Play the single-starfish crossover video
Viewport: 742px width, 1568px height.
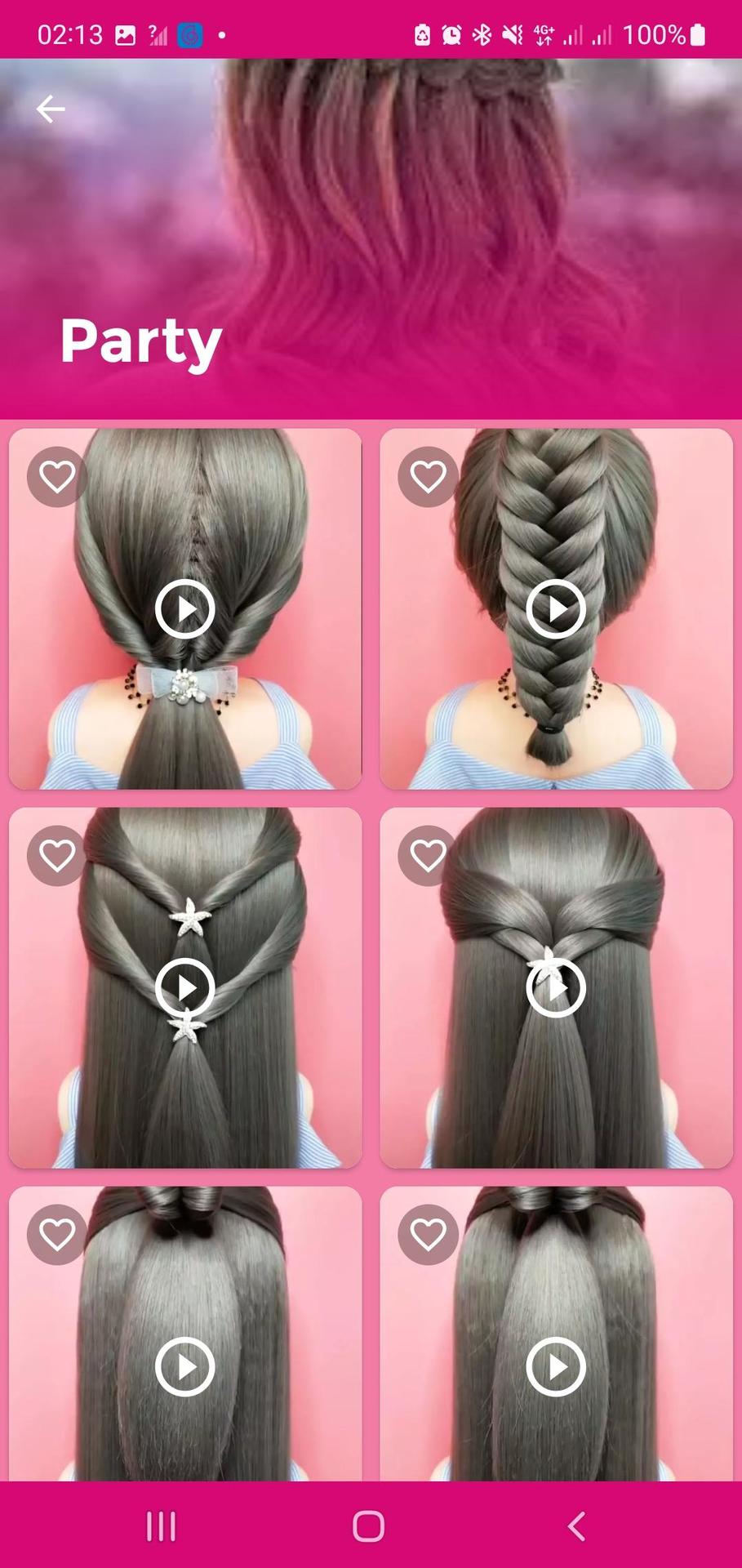[x=556, y=988]
